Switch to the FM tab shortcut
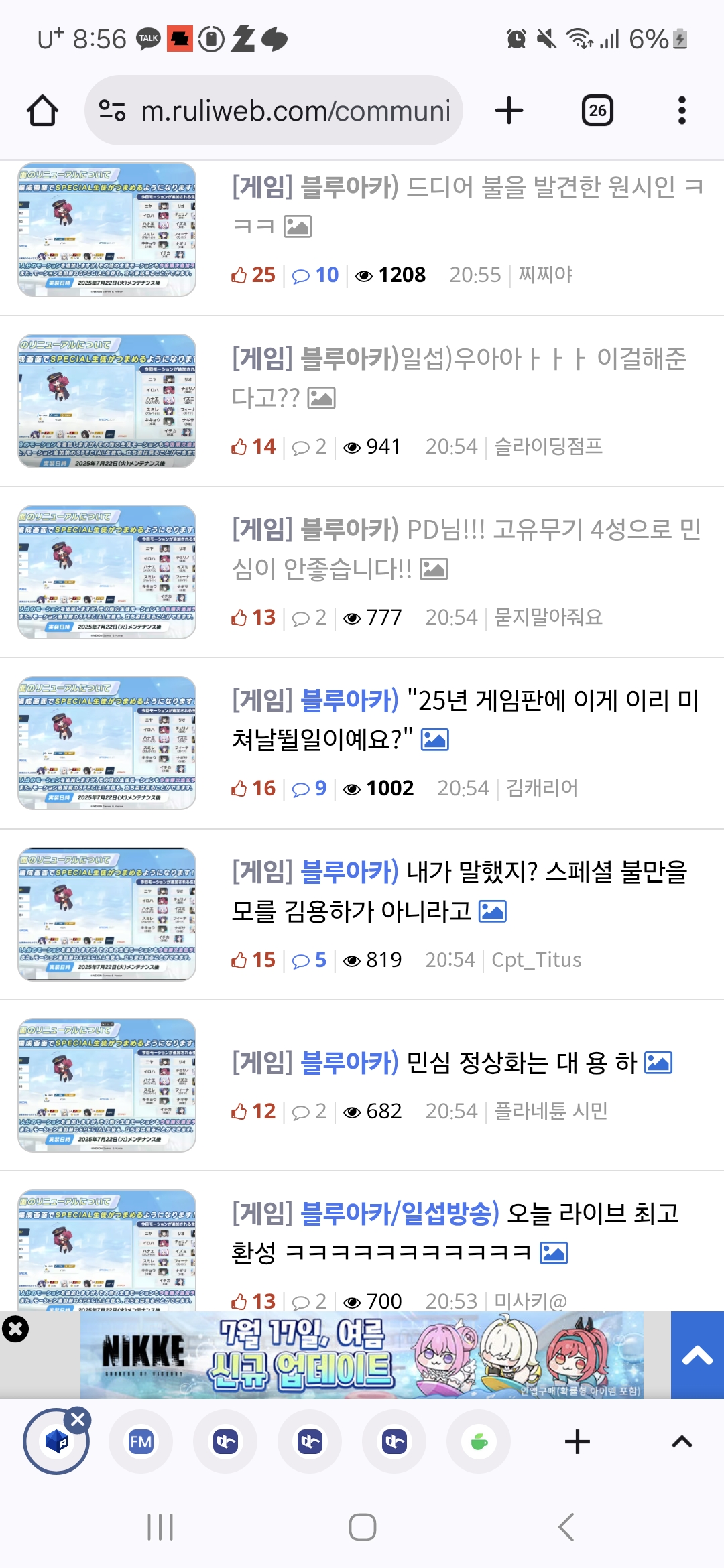Image resolution: width=724 pixels, height=1568 pixels. coord(141,1441)
